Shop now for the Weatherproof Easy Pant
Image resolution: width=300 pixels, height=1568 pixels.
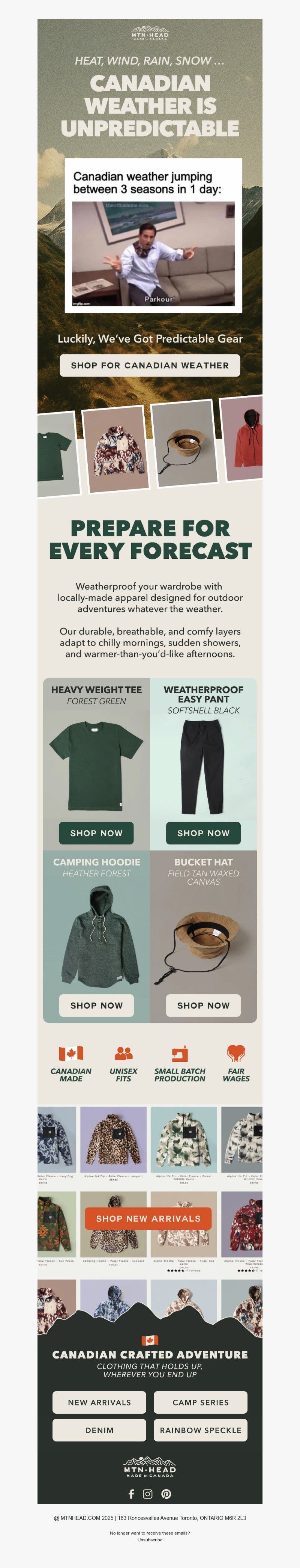[x=203, y=833]
